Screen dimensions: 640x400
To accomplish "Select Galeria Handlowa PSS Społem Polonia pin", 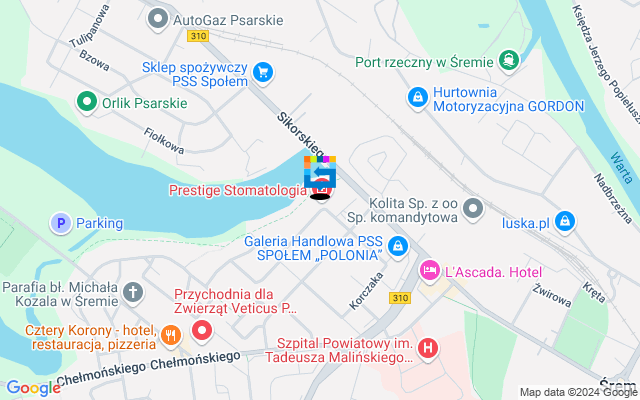I will coord(398,245).
